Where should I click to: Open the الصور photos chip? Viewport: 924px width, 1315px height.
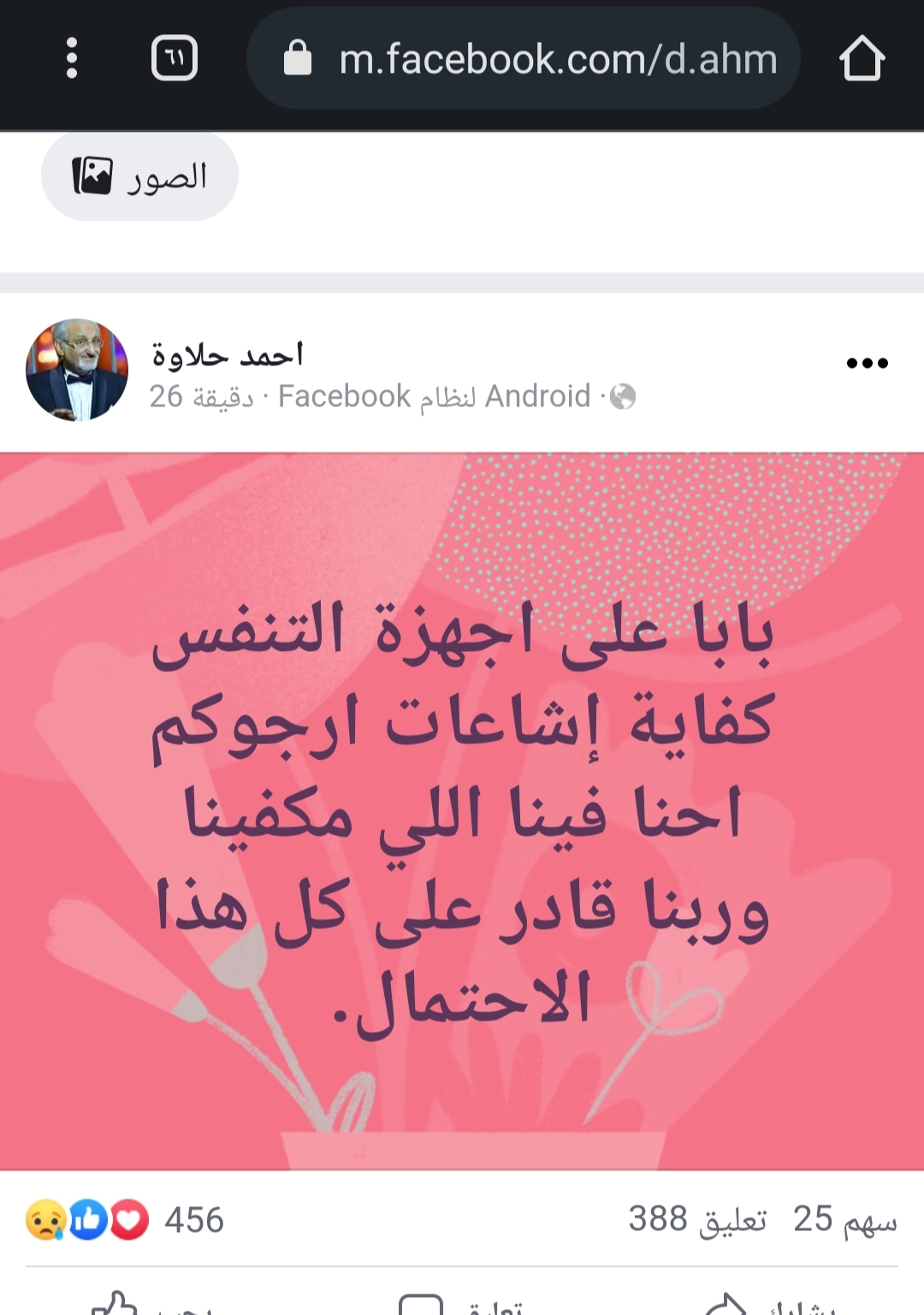tap(139, 176)
